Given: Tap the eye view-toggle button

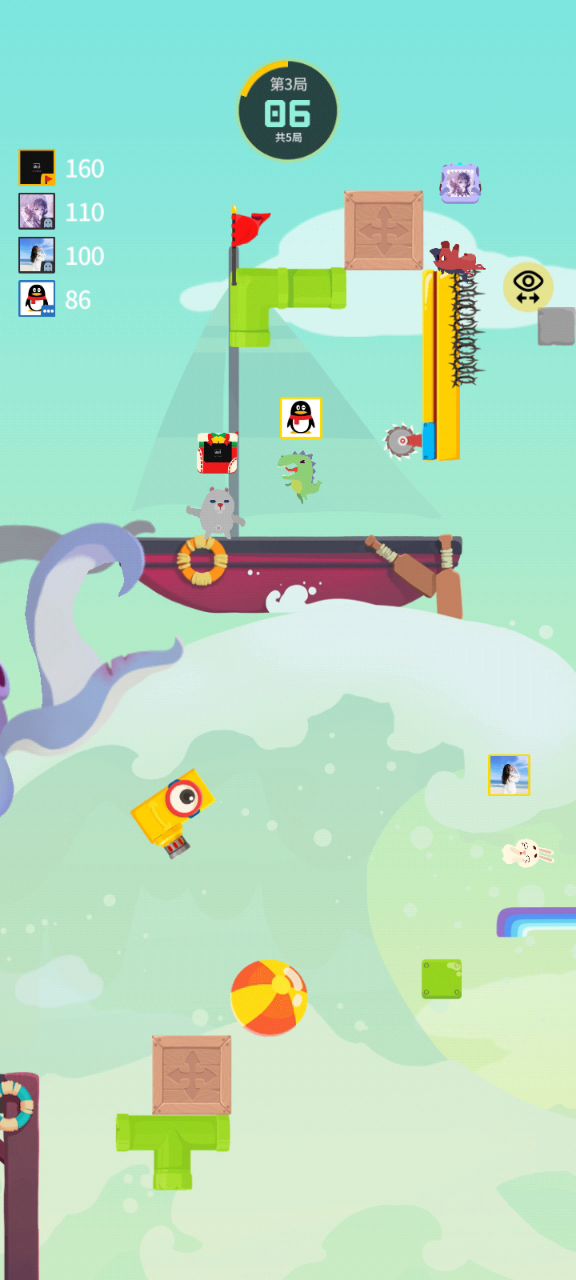Looking at the screenshot, I should pyautogui.click(x=528, y=287).
